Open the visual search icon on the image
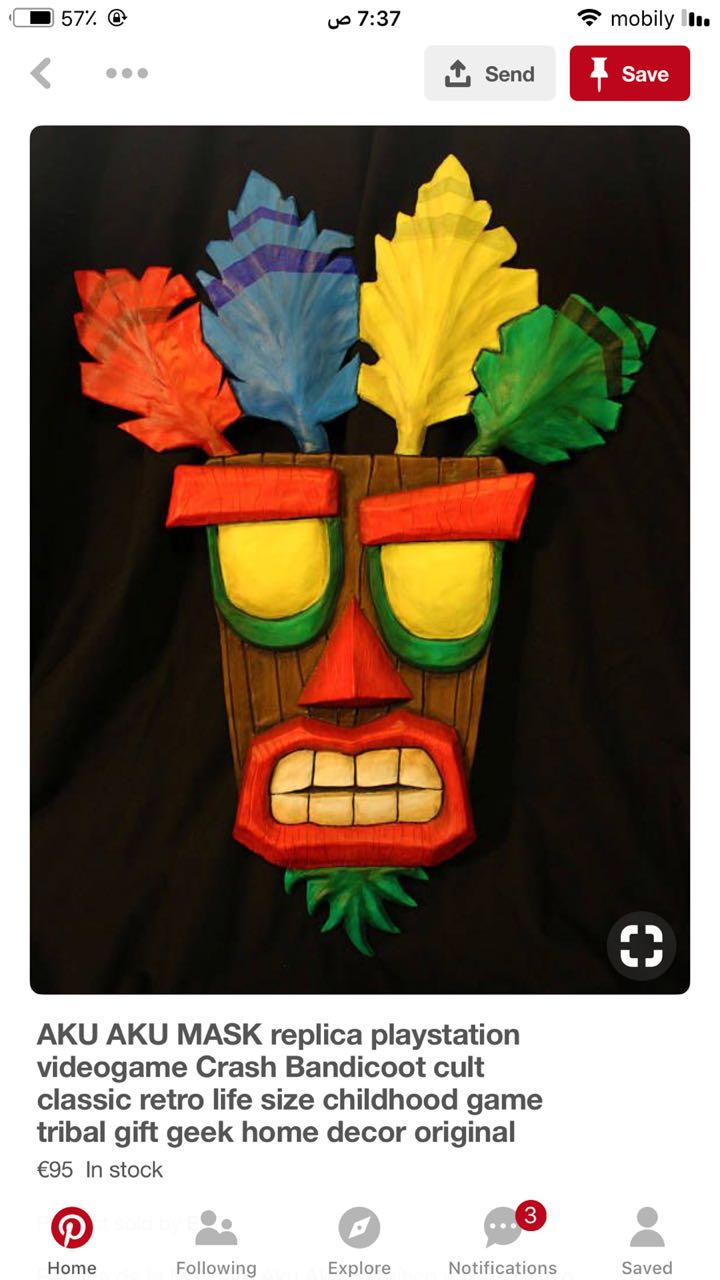 point(641,945)
